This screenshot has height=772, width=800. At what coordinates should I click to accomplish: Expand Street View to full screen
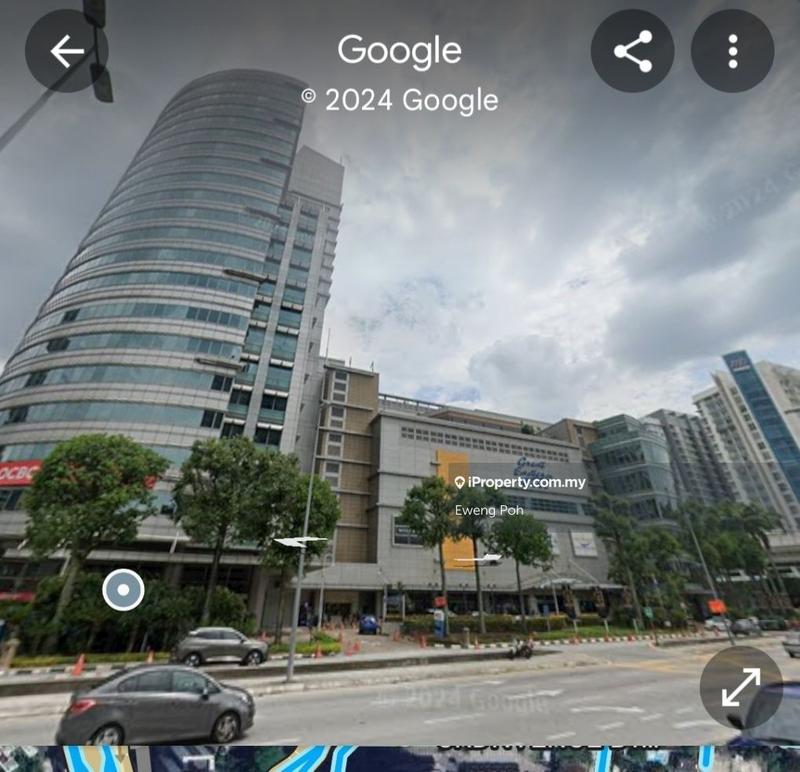click(741, 687)
